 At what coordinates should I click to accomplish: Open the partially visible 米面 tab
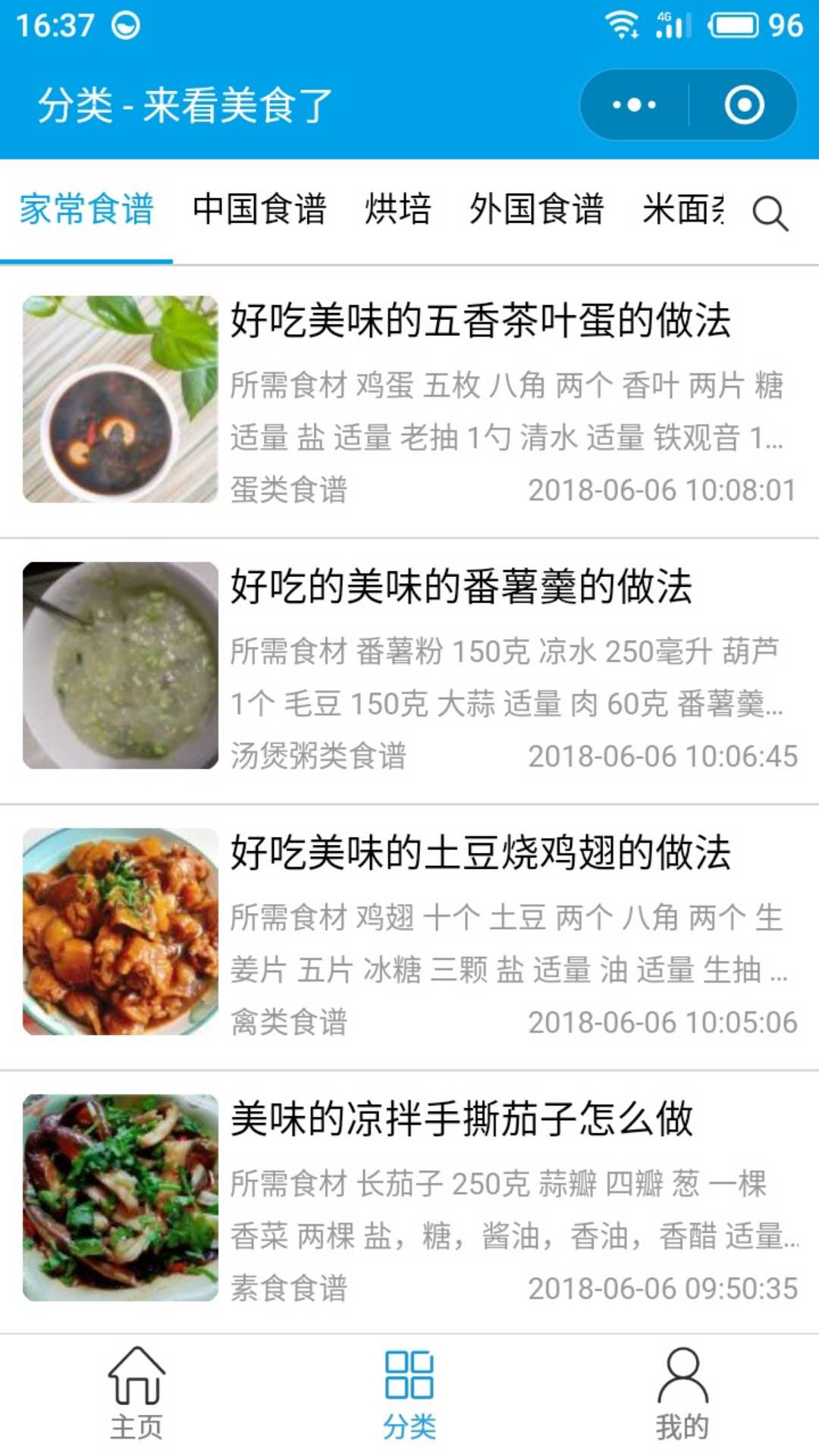pos(683,209)
